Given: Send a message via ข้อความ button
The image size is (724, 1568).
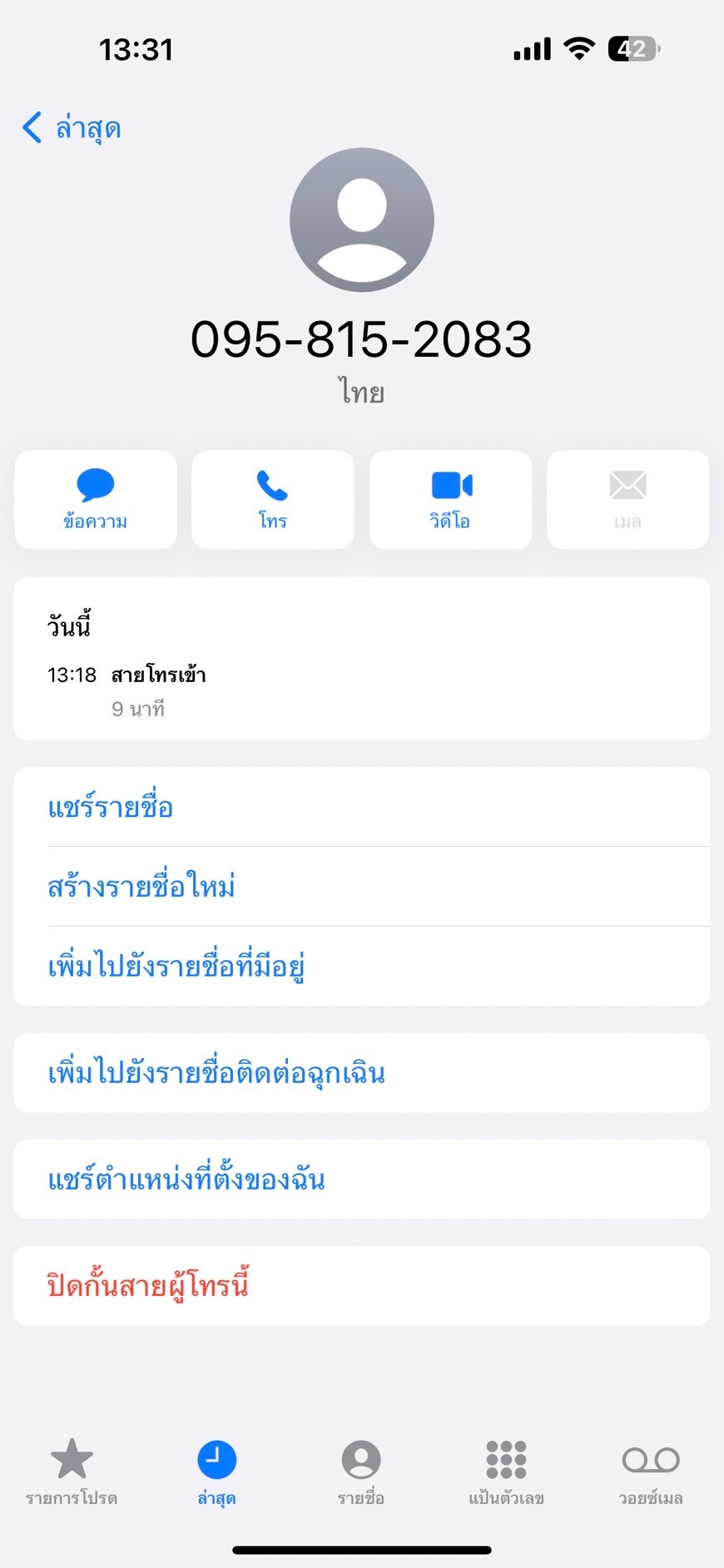Looking at the screenshot, I should tap(96, 499).
